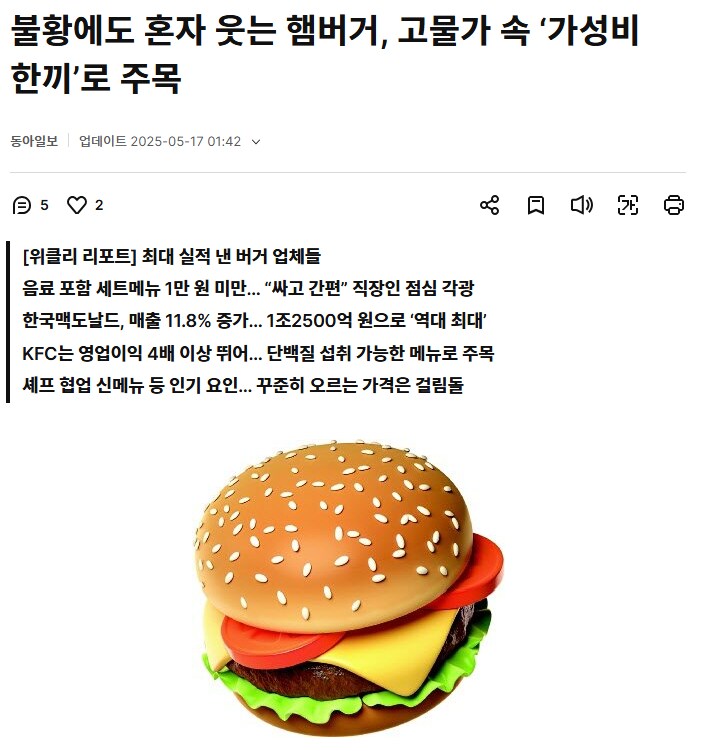Open the font size setting
Image resolution: width=706 pixels, height=751 pixels.
tap(628, 205)
